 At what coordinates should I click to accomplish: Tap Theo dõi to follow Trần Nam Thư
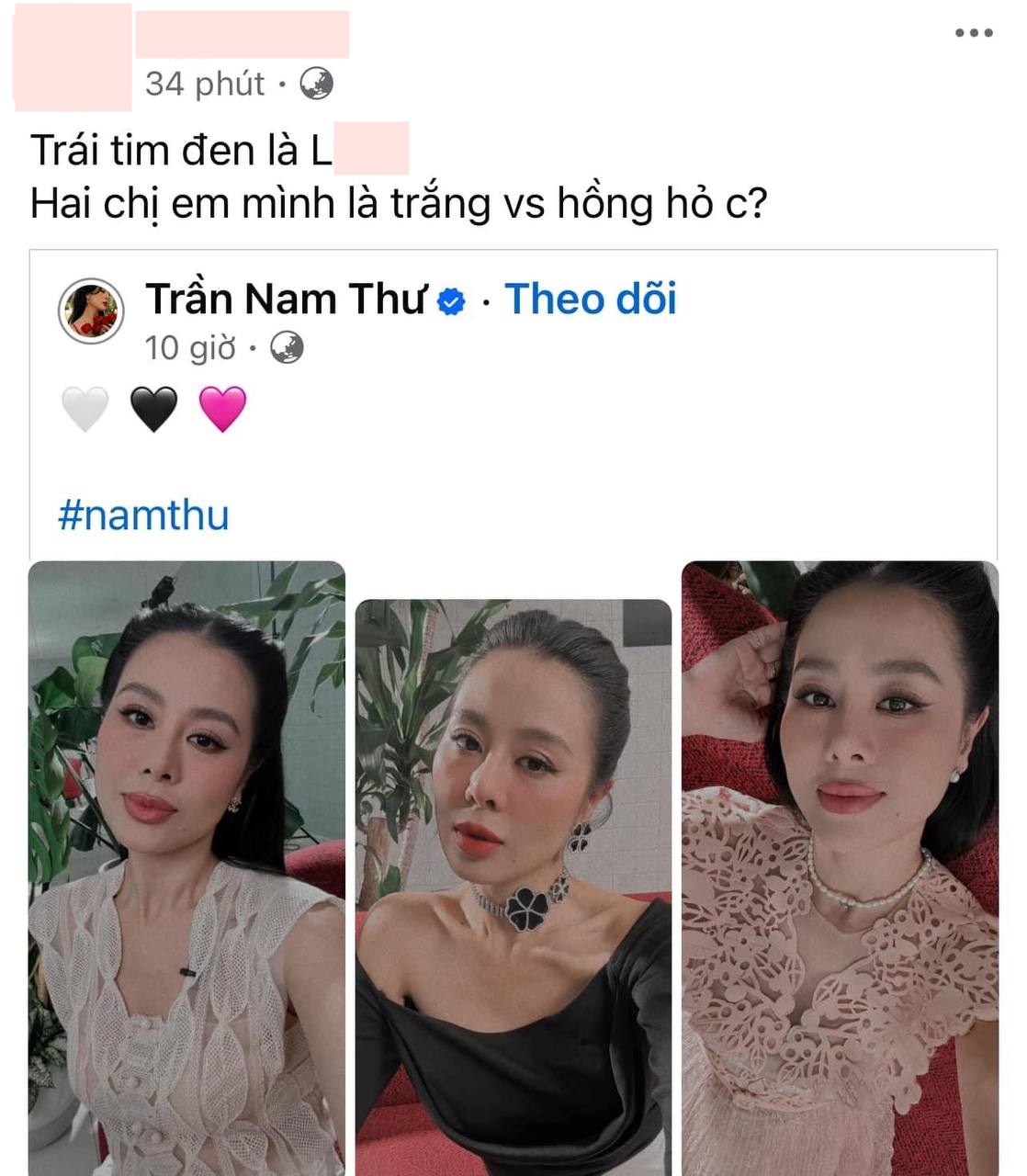(x=591, y=299)
